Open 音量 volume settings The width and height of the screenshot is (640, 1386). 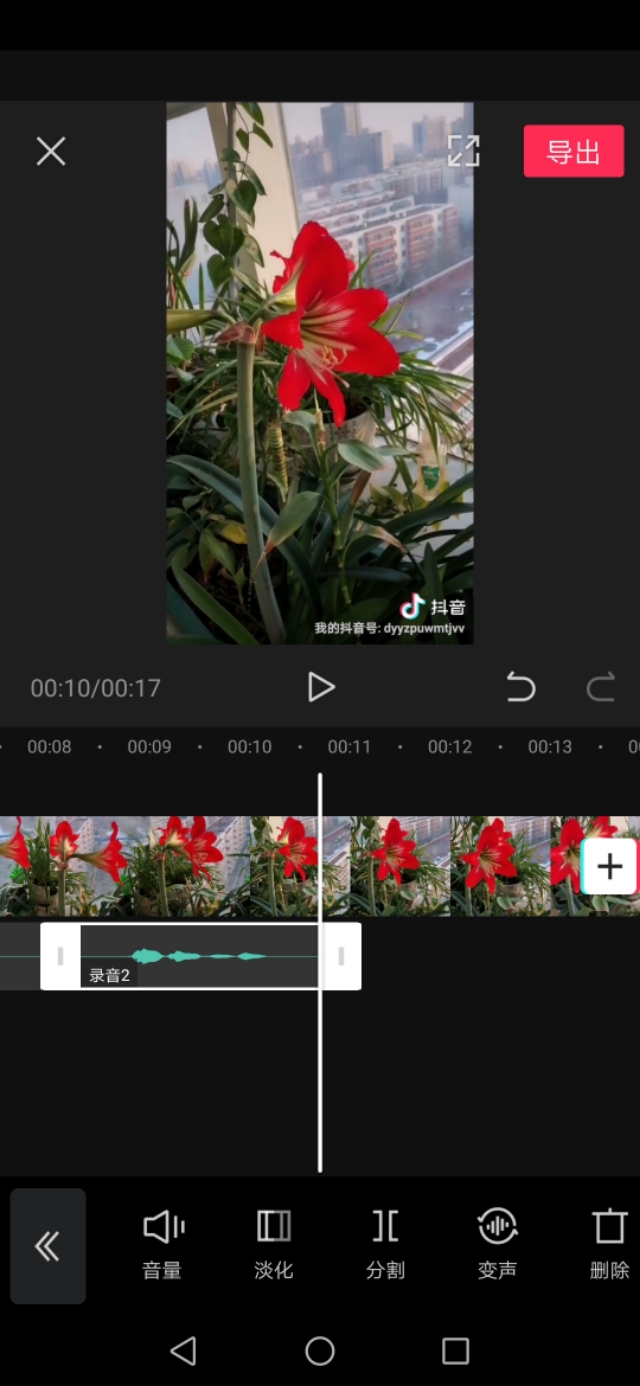click(162, 1243)
